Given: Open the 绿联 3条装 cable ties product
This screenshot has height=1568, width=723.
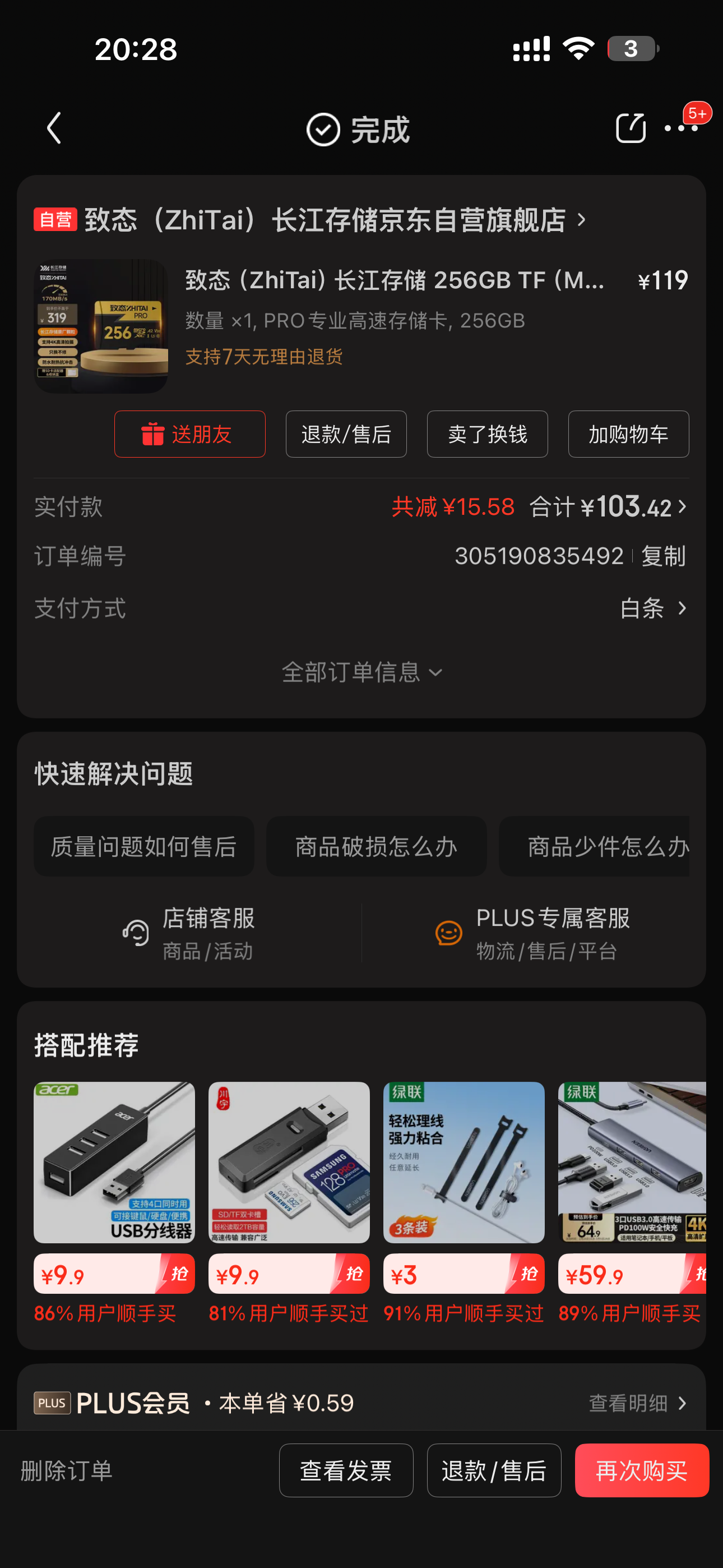Looking at the screenshot, I should tap(464, 1162).
